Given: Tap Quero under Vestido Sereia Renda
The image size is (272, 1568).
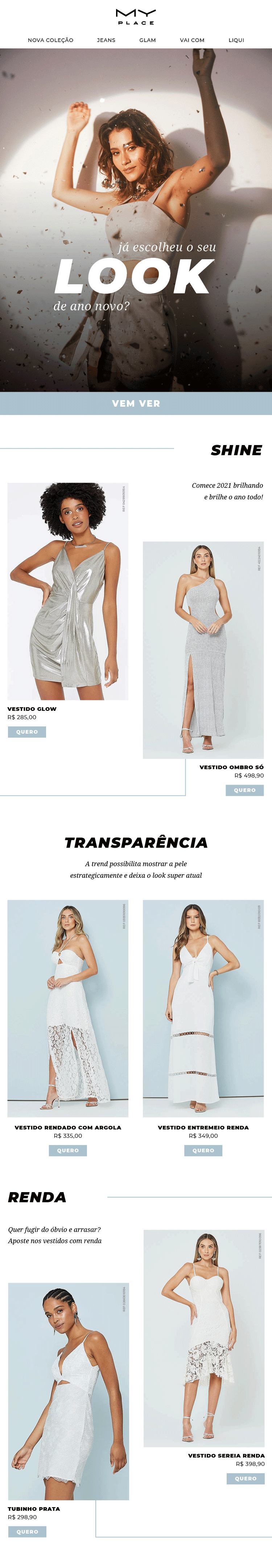Looking at the screenshot, I should click(x=246, y=1478).
